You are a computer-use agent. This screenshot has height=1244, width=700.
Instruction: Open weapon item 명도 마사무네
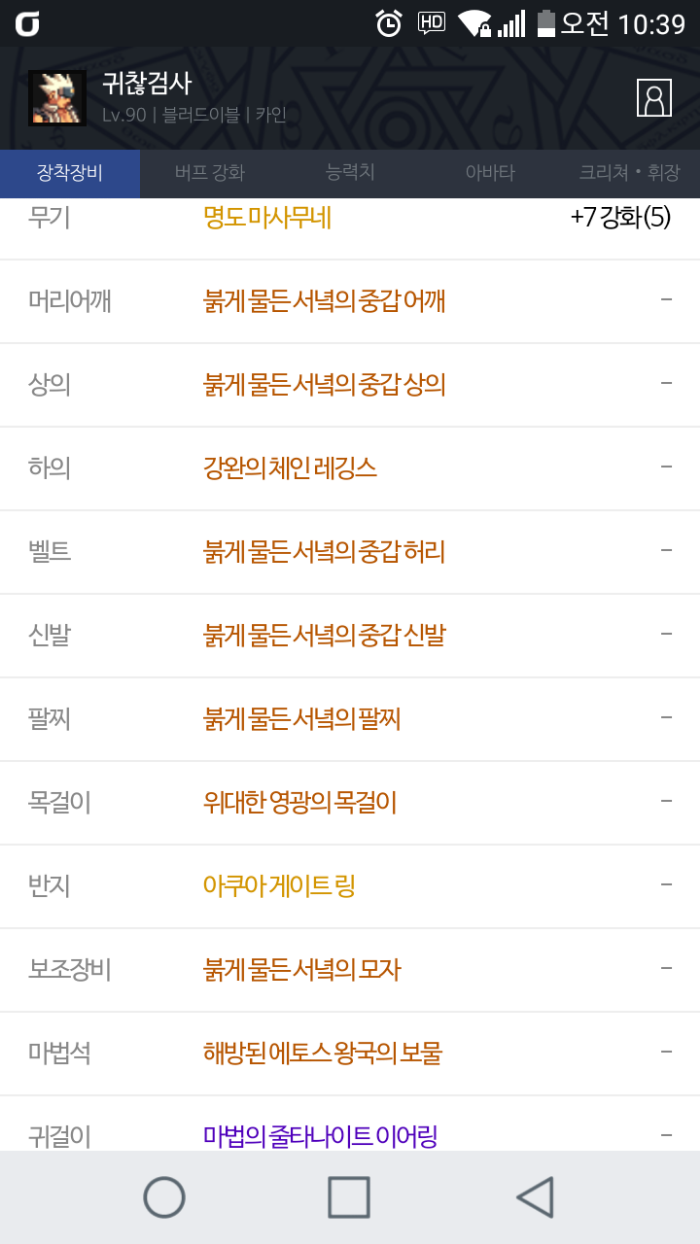click(267, 217)
